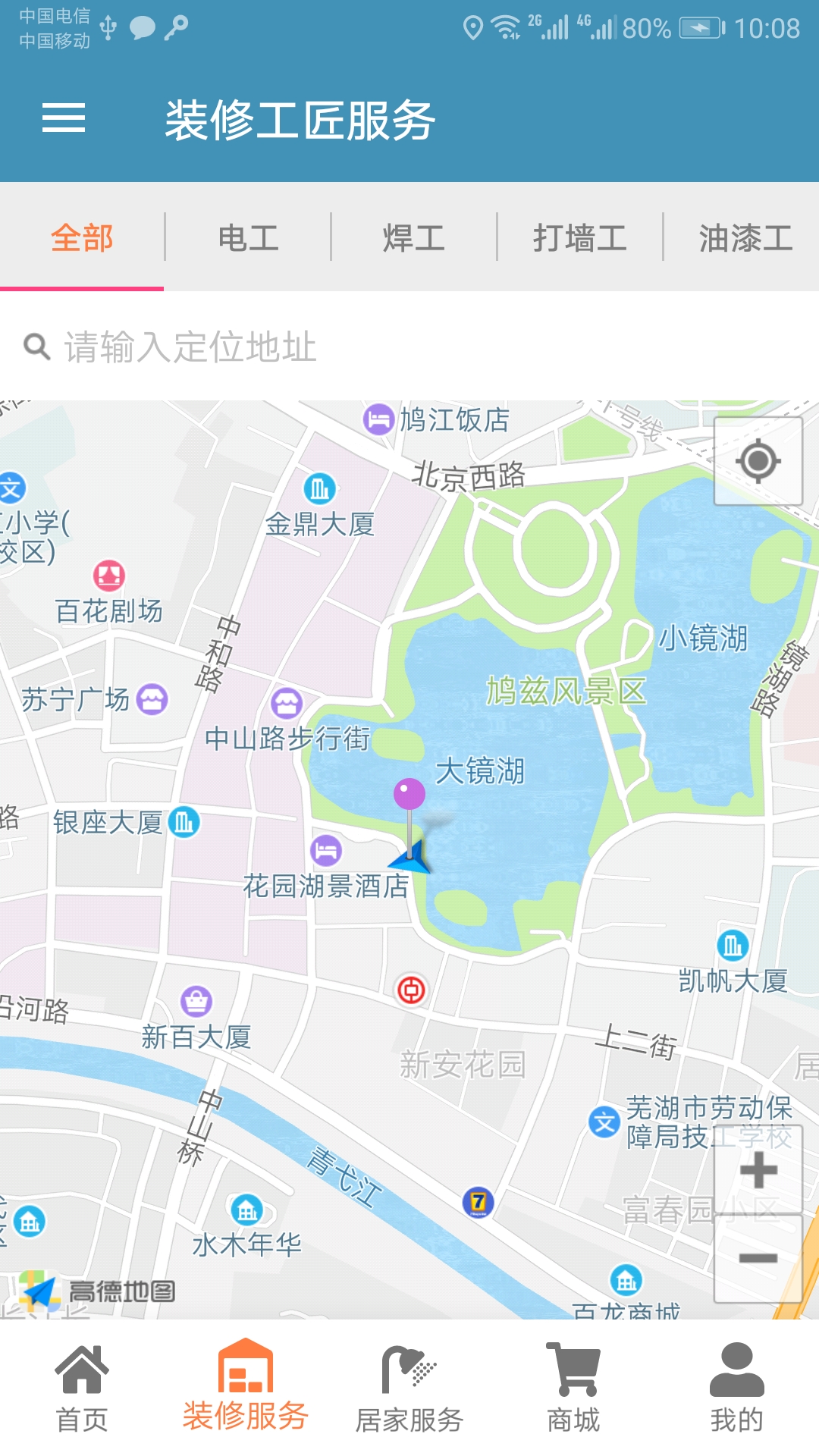Tap the 百花剧场 theater marker
Viewport: 819px width, 1456px height.
click(x=108, y=574)
